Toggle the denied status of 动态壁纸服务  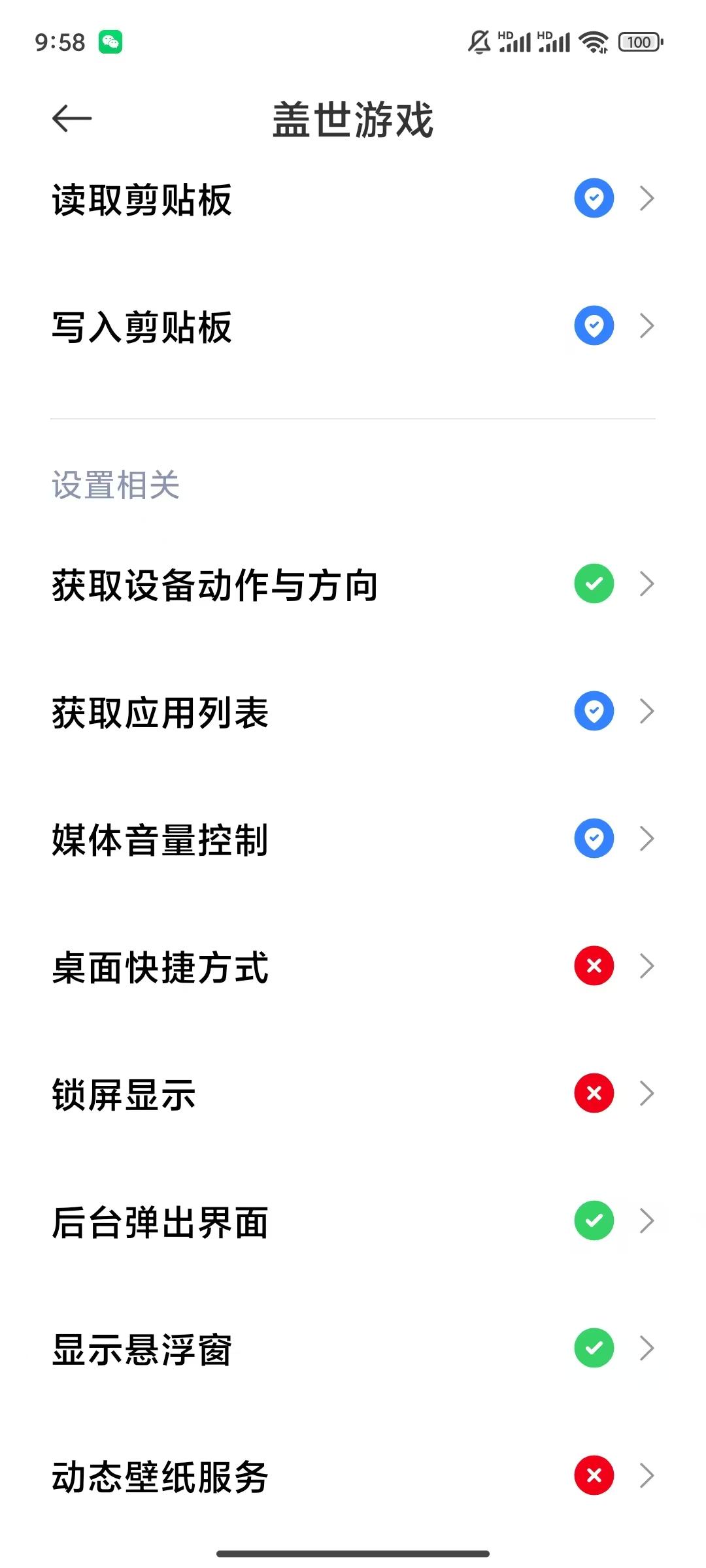593,1475
